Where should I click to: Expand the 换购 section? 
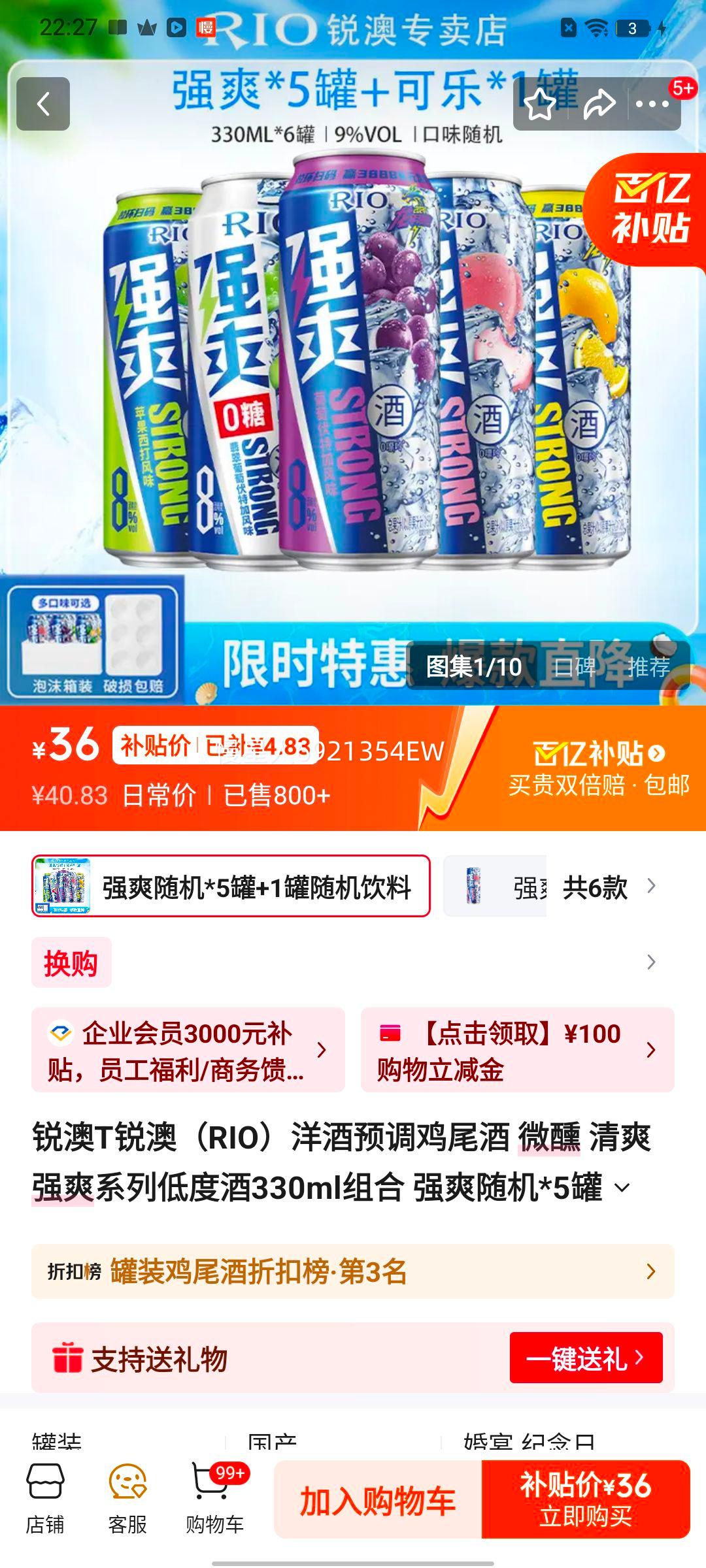click(x=649, y=960)
